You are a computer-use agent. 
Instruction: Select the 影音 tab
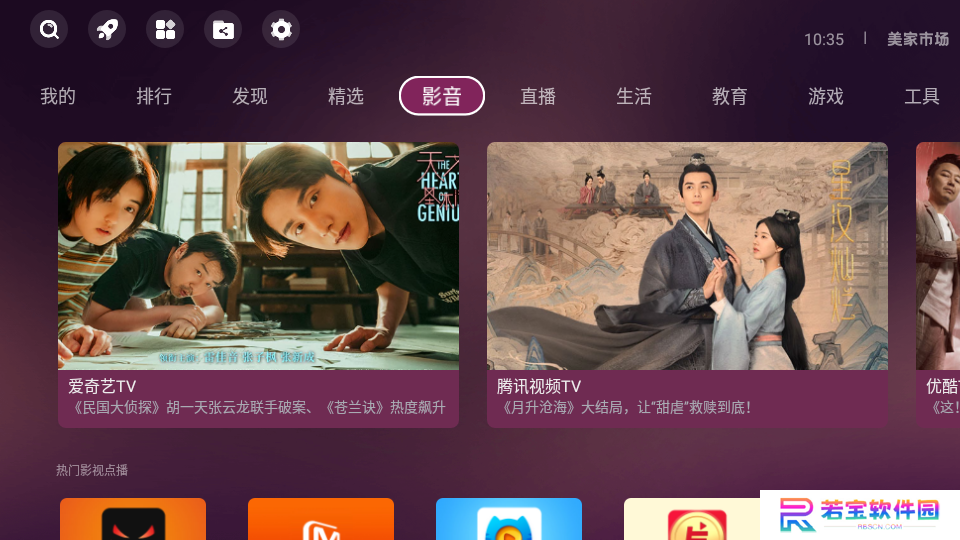[442, 96]
